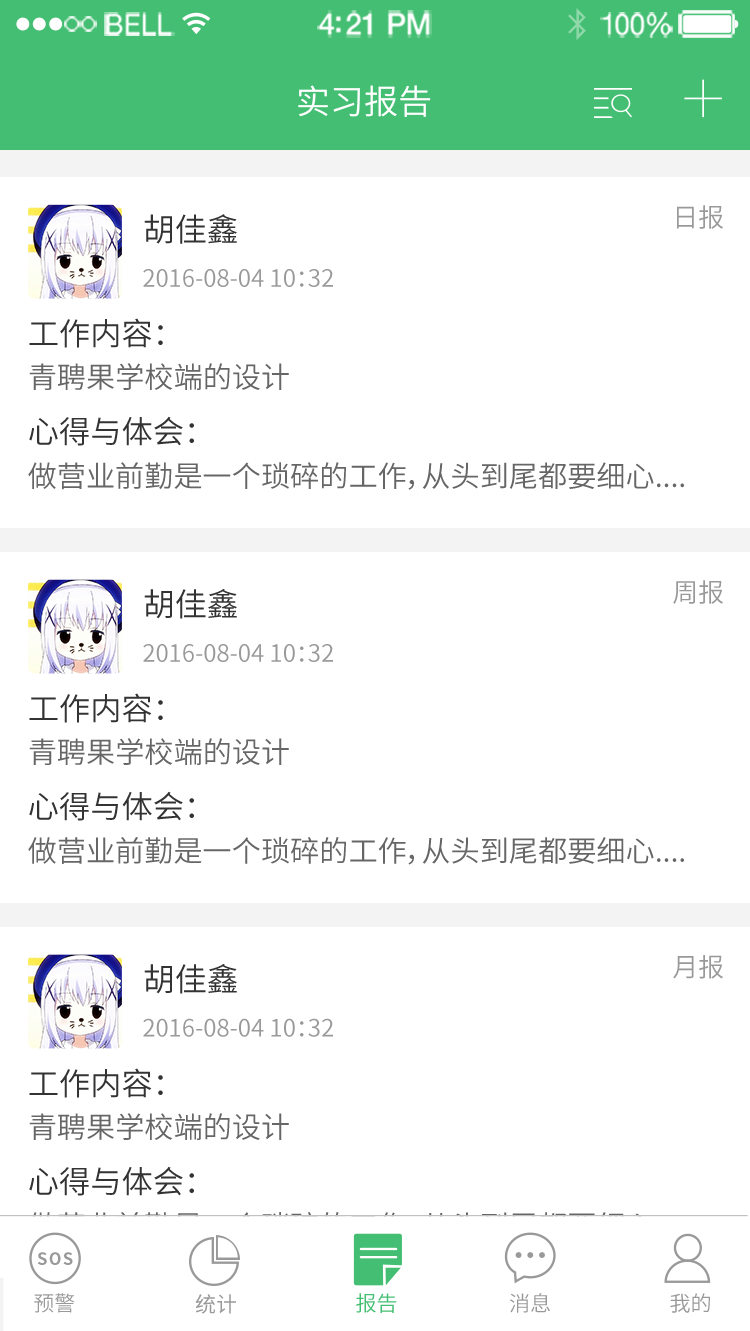Go to the 消息 tab
The height and width of the screenshot is (1331, 750).
(530, 1273)
